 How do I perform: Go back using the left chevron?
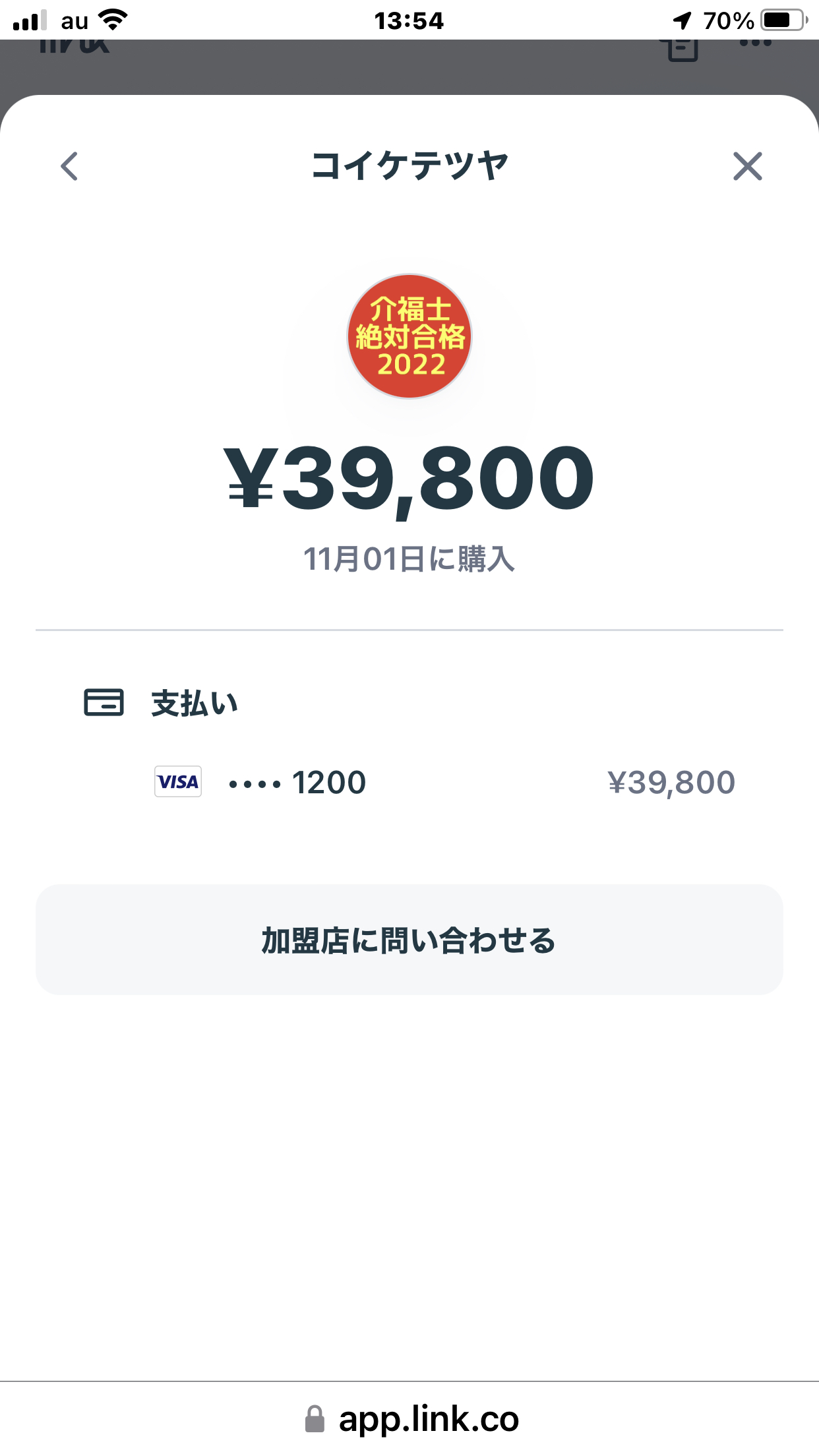click(x=69, y=166)
